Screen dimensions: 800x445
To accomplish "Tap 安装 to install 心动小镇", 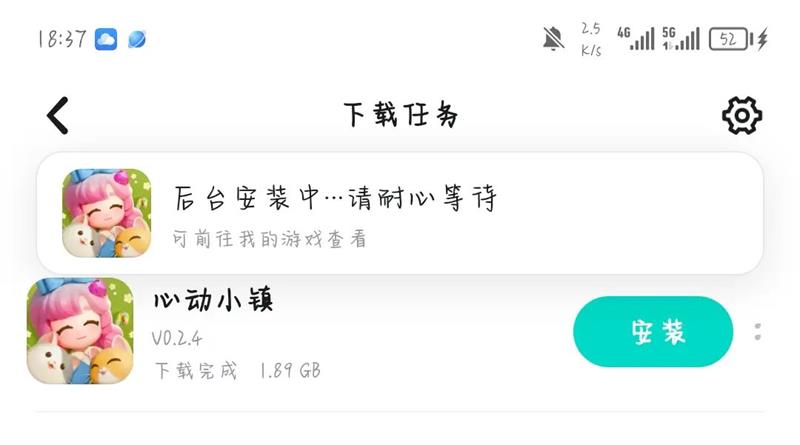I will pos(652,331).
